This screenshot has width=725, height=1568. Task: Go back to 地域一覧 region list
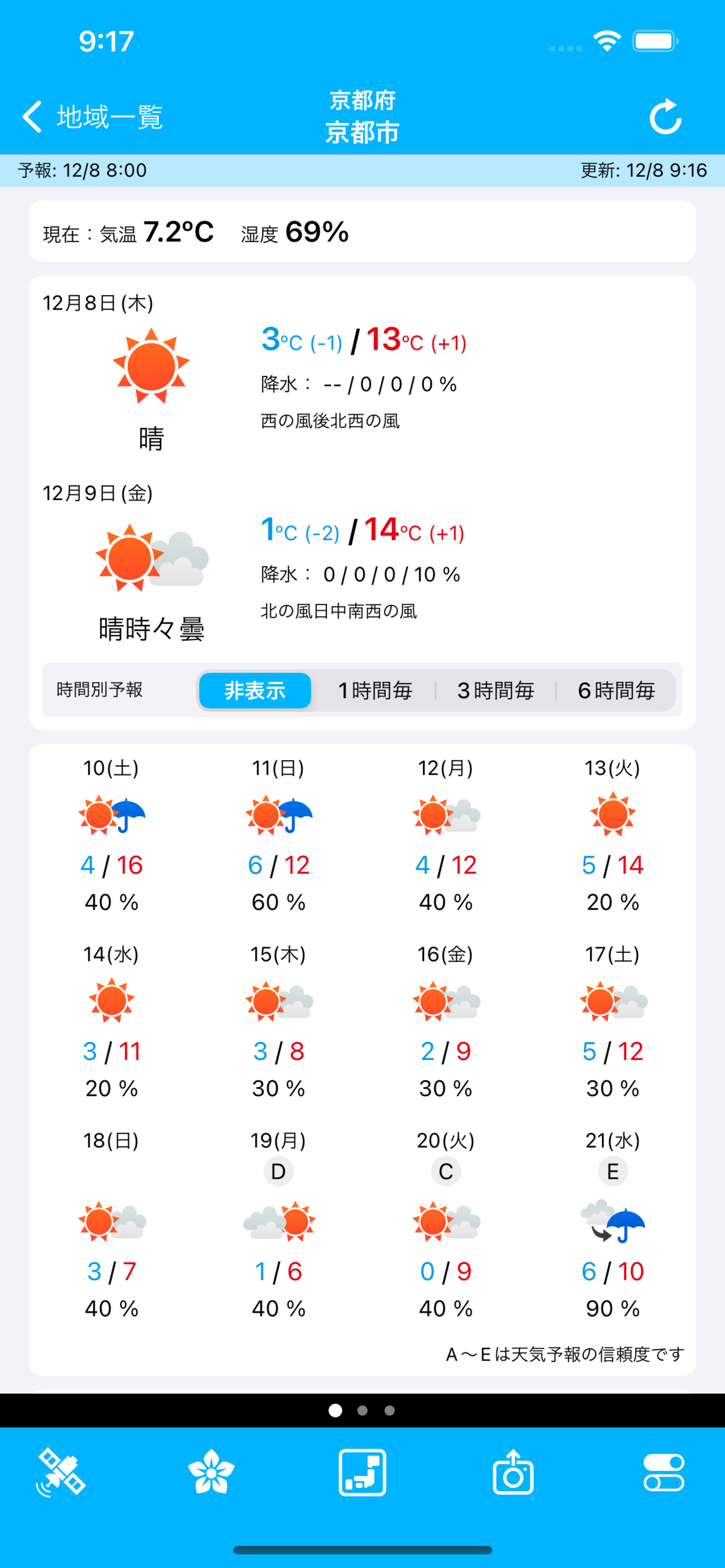92,116
